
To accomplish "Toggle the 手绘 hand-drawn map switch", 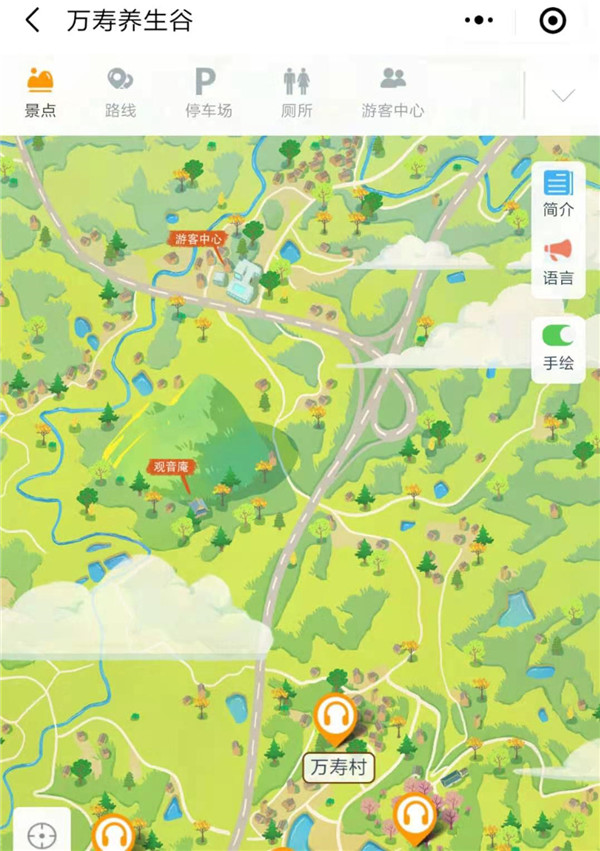I will click(558, 346).
